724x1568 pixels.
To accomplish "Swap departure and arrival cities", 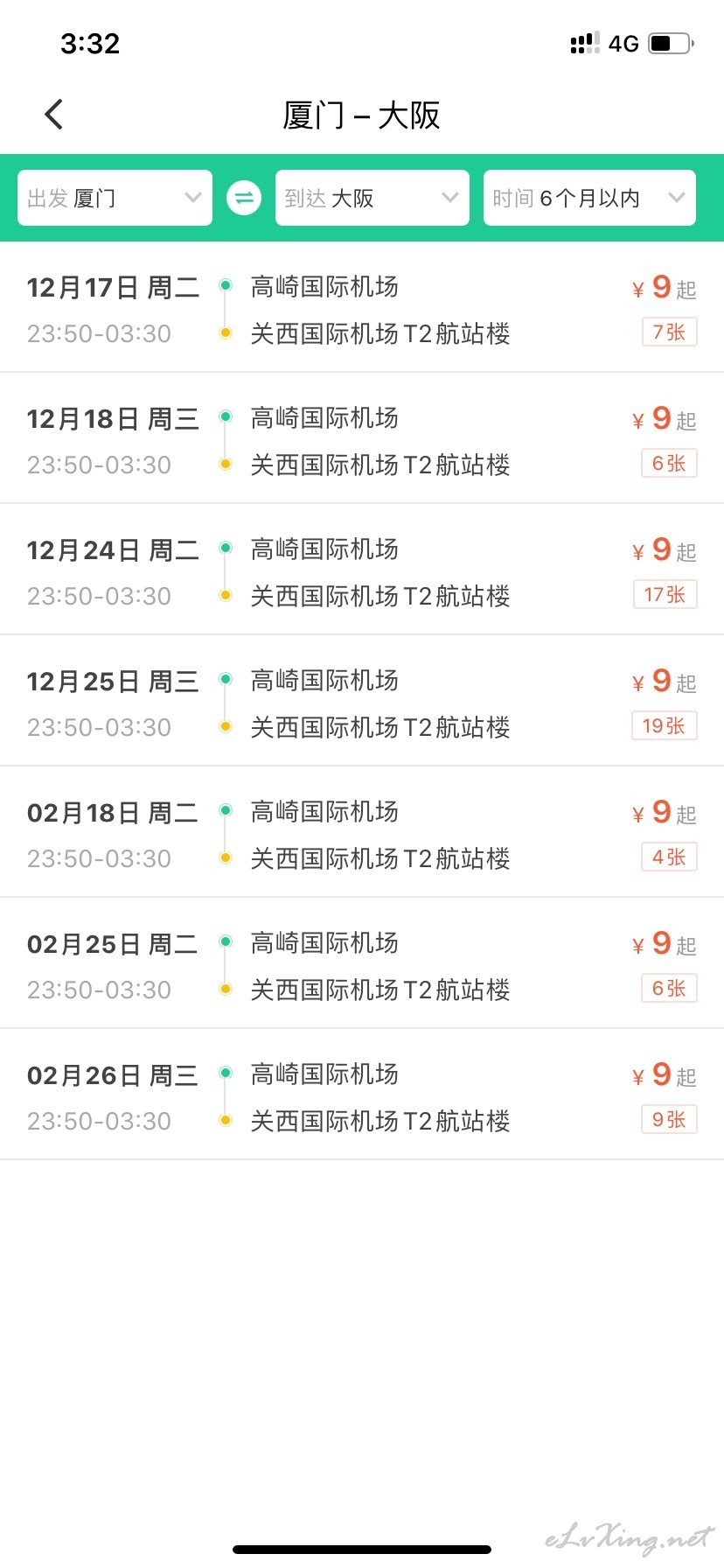I will coord(244,198).
